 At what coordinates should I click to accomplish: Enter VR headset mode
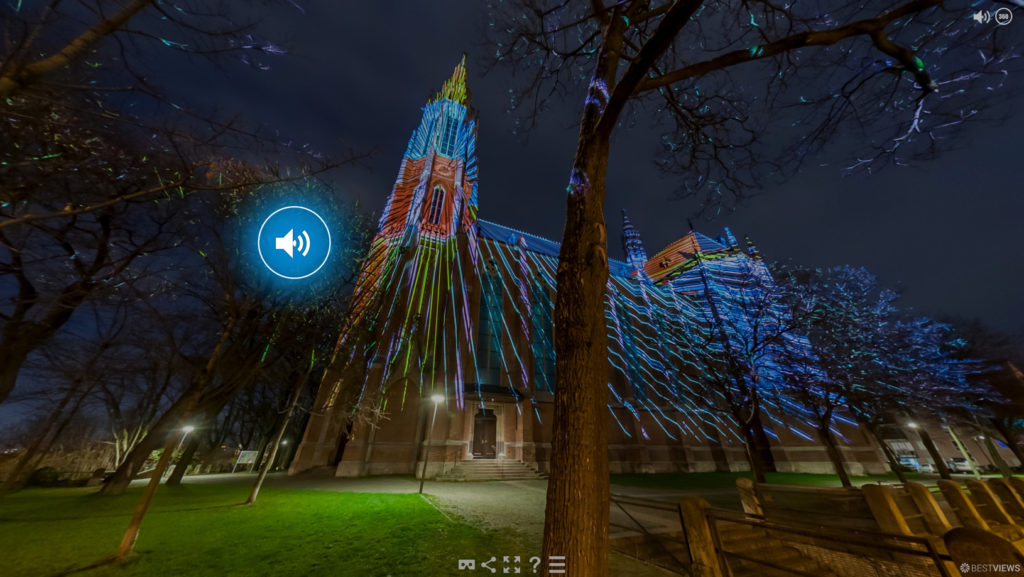coord(466,565)
